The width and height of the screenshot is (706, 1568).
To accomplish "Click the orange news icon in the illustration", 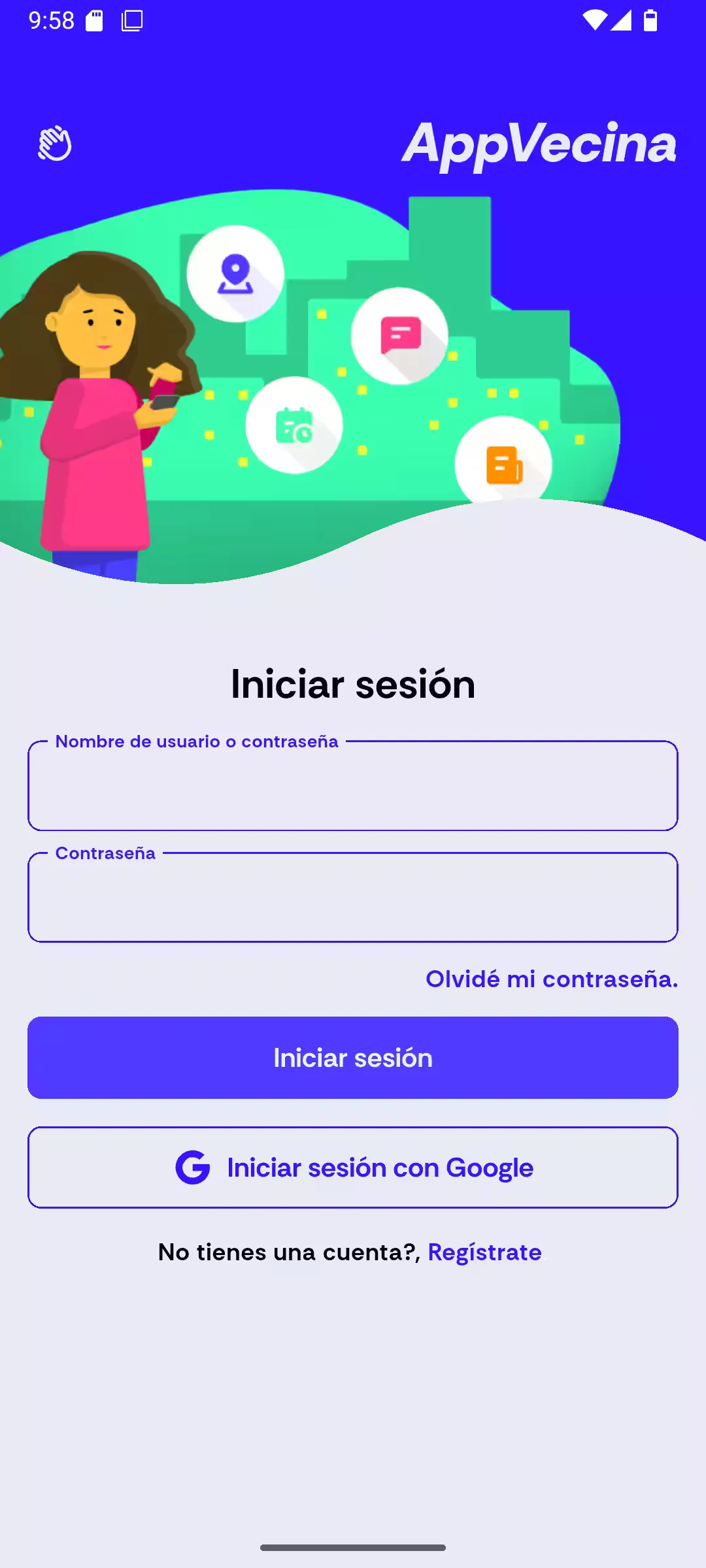I will [x=505, y=465].
